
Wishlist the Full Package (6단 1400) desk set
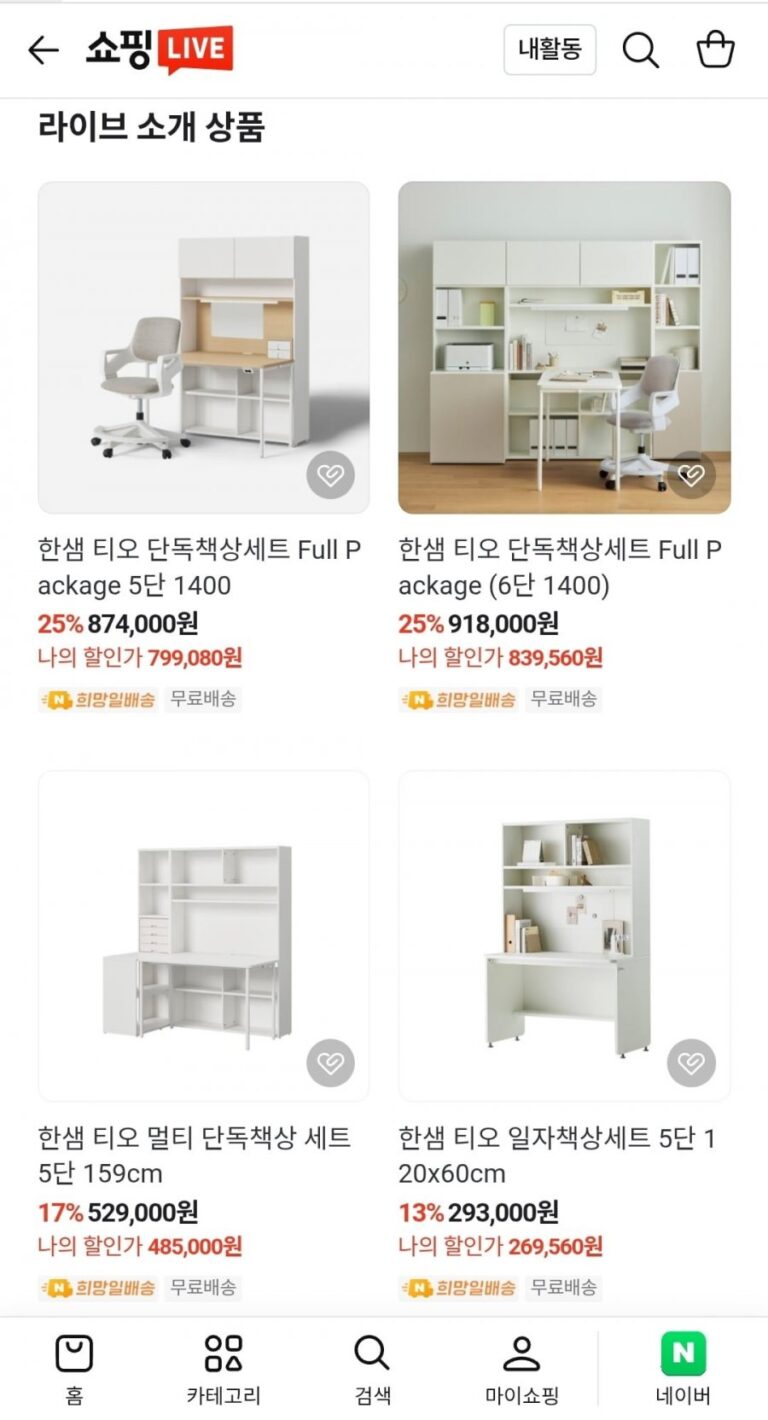pos(691,474)
